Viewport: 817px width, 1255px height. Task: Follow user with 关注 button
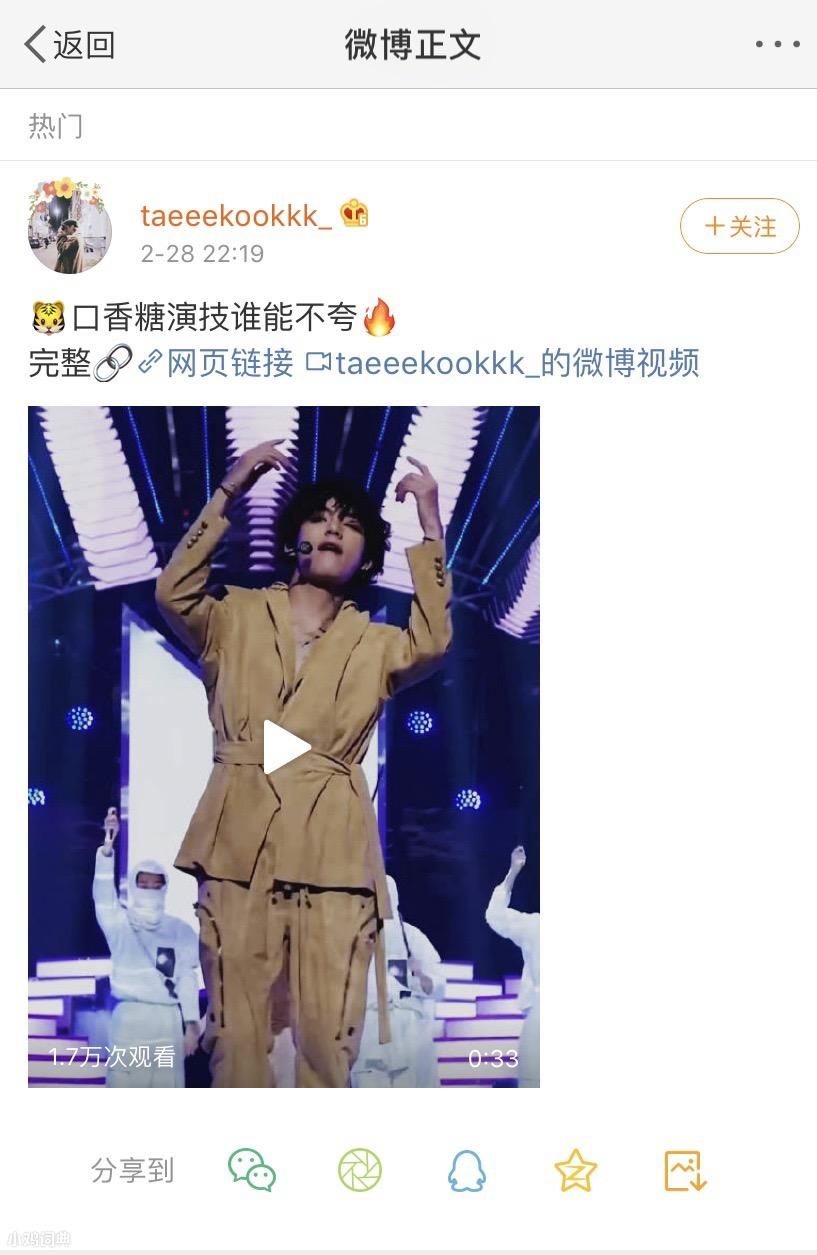740,227
